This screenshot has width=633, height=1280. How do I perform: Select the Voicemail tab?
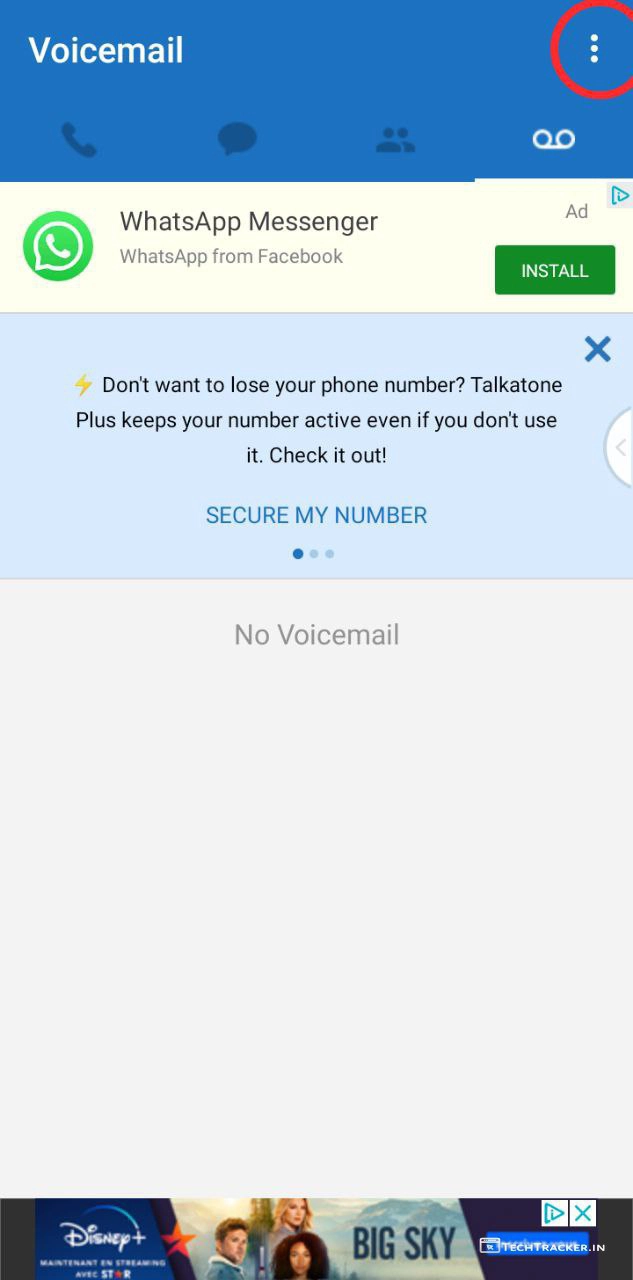[x=553, y=140]
